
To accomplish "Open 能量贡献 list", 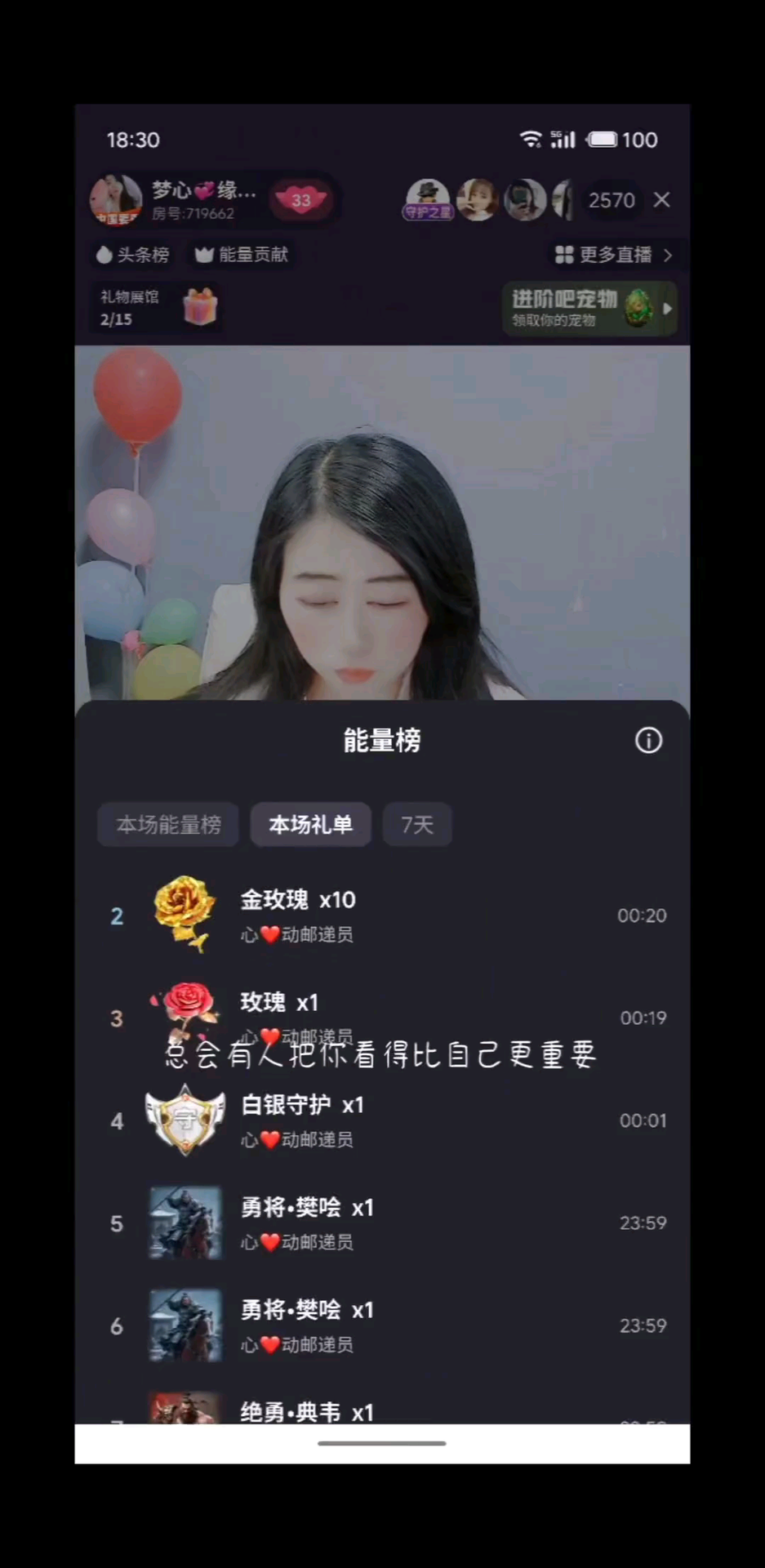I will coord(242,255).
